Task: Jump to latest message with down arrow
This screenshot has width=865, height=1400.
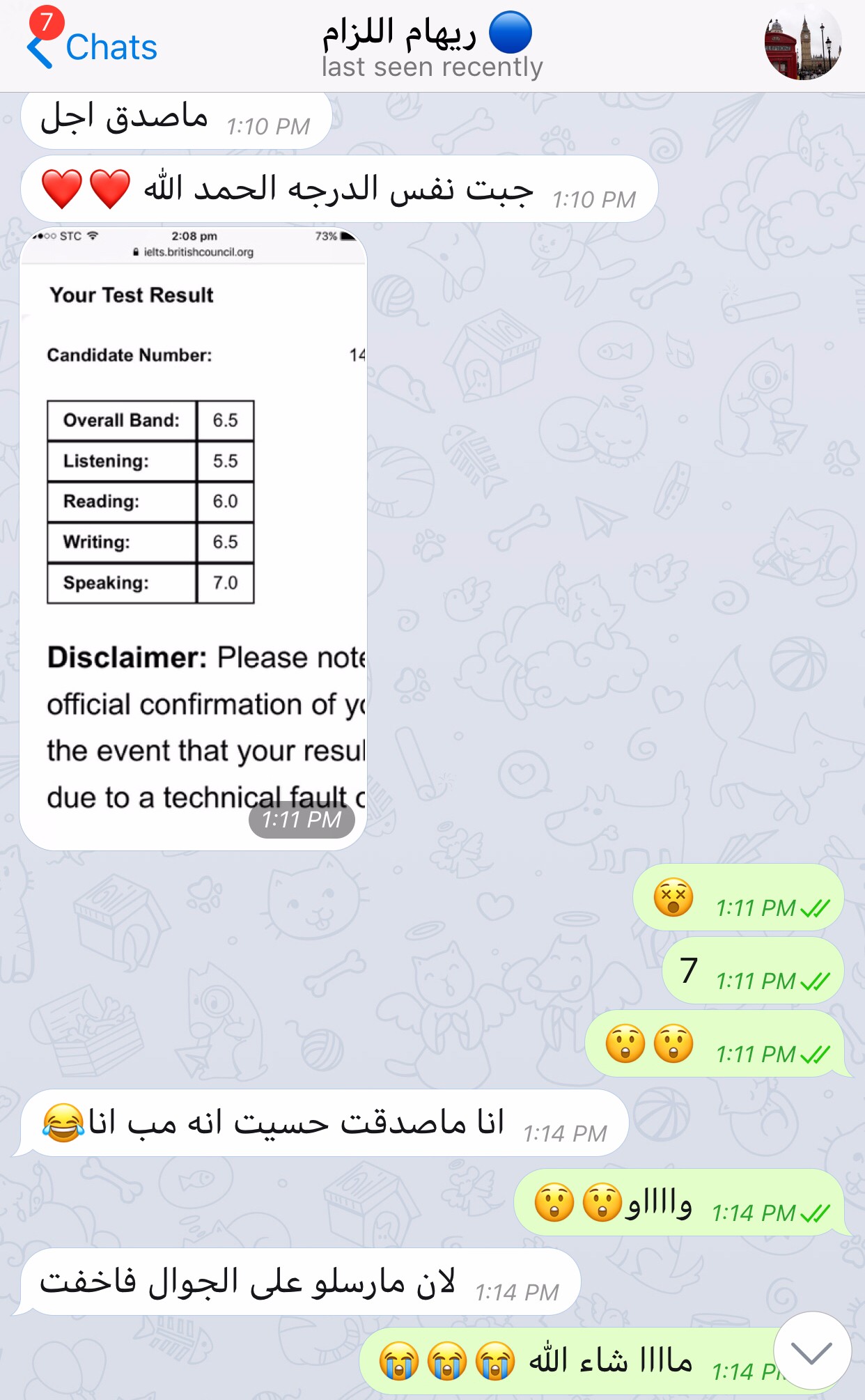Action: point(811,1351)
